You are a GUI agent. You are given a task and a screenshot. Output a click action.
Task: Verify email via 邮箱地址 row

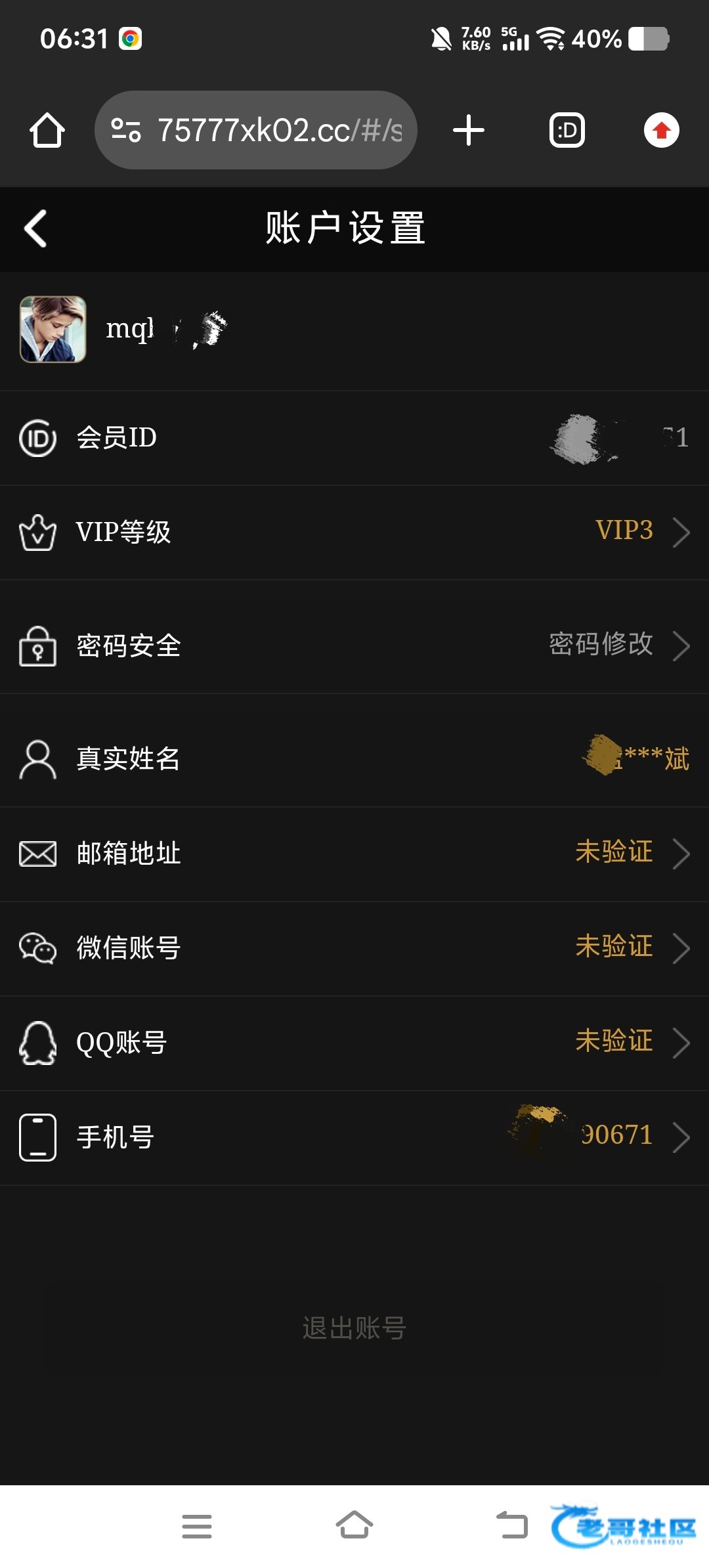[x=354, y=853]
